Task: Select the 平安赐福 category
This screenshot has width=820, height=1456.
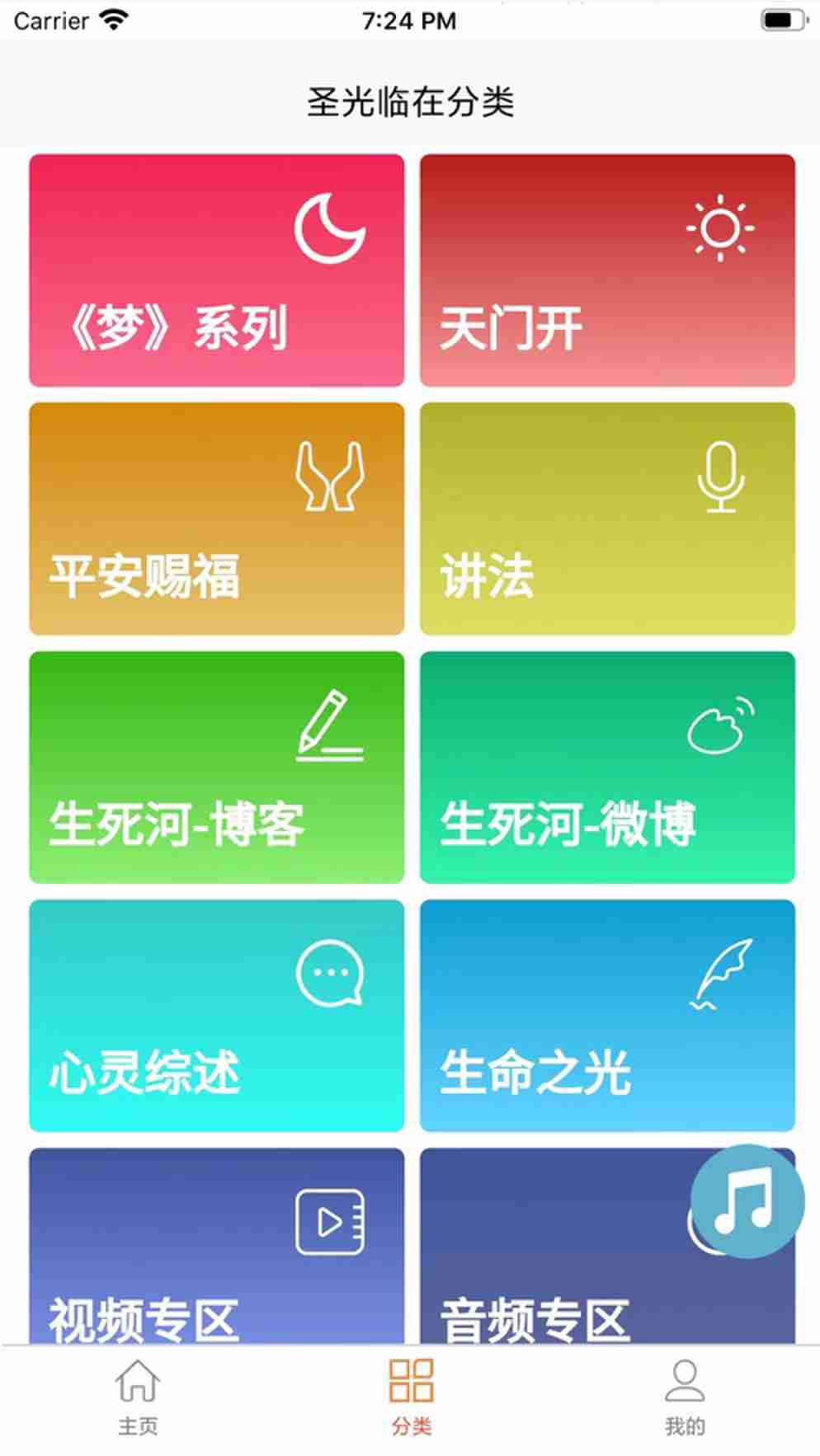Action: pyautogui.click(x=216, y=519)
